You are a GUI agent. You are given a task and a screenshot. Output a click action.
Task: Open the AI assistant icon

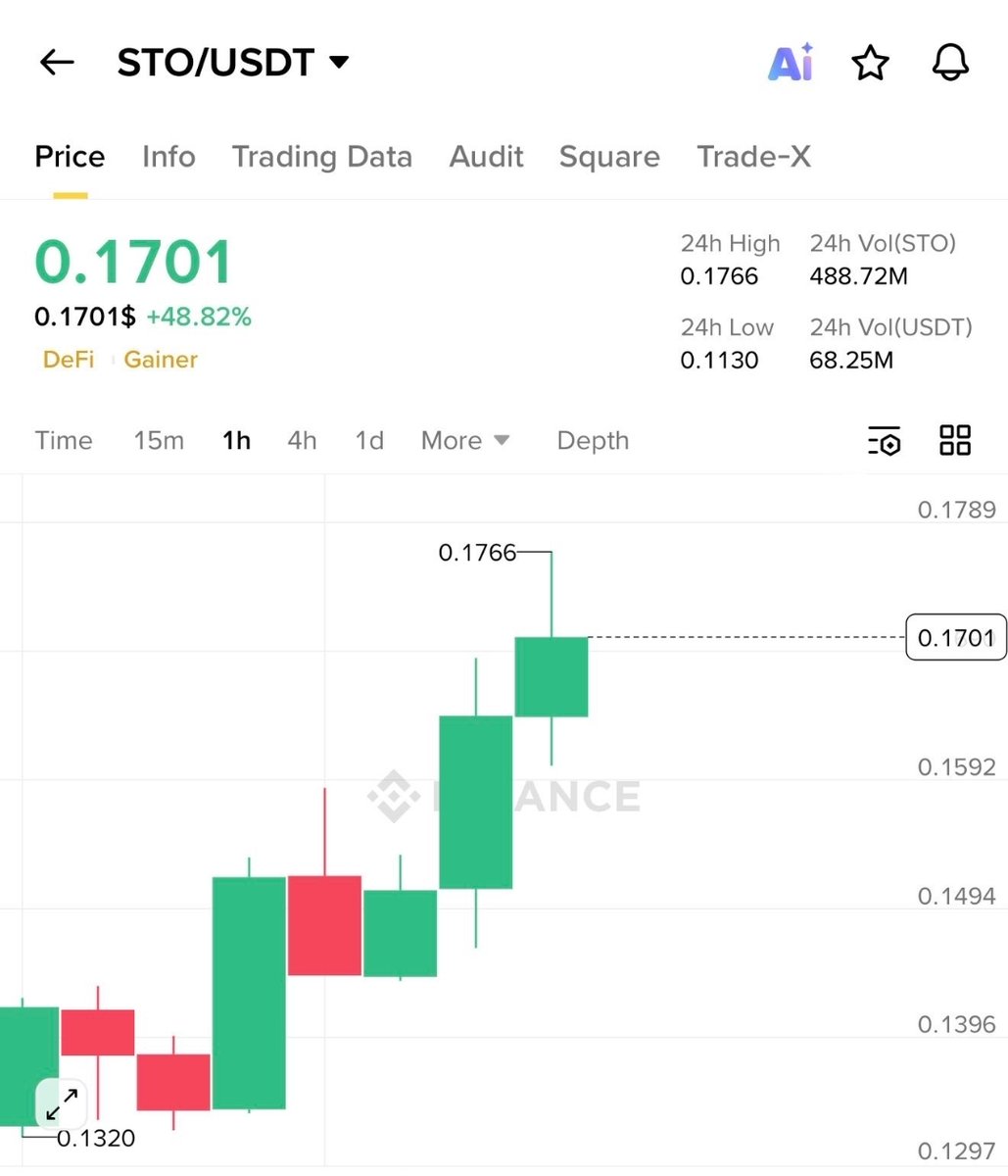coord(791,63)
